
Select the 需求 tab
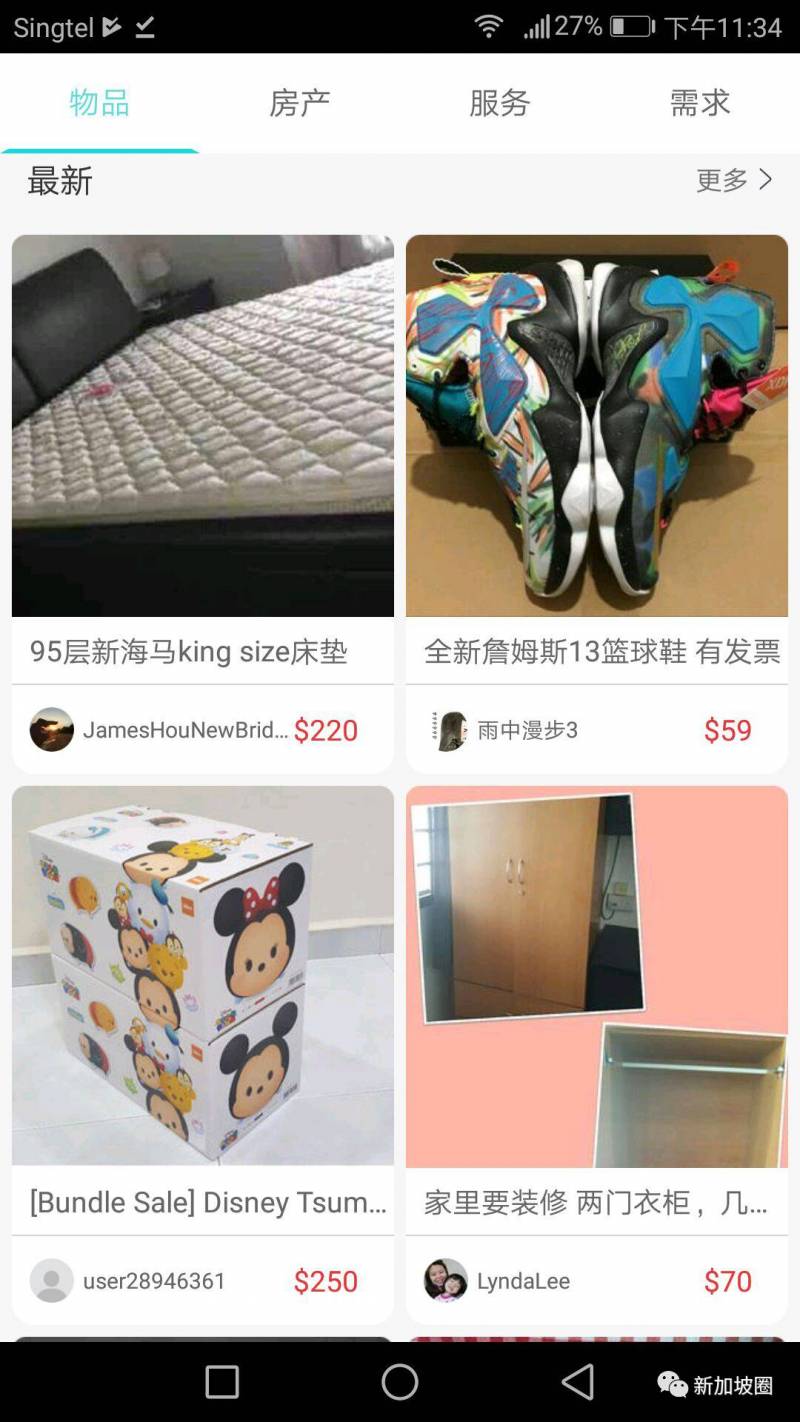click(x=699, y=103)
